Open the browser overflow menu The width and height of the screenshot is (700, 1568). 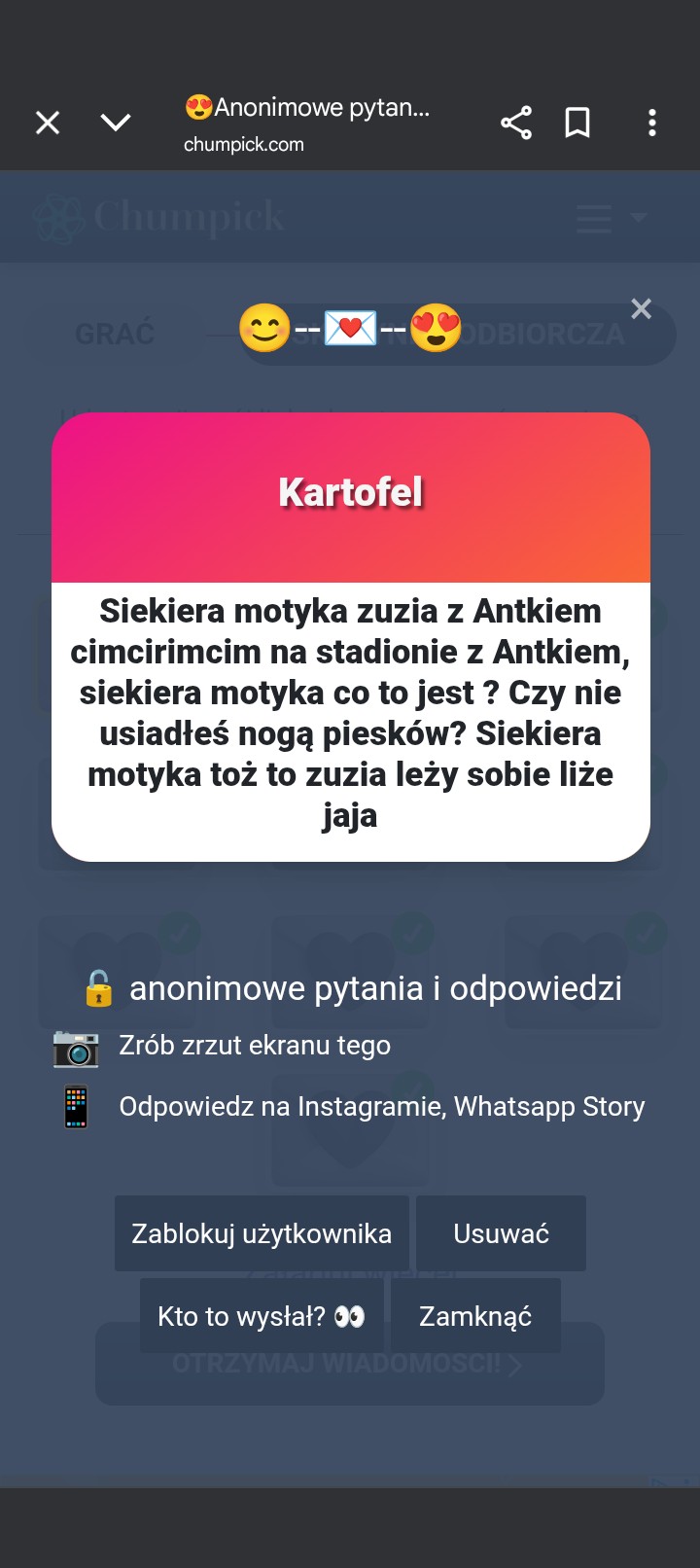click(652, 123)
